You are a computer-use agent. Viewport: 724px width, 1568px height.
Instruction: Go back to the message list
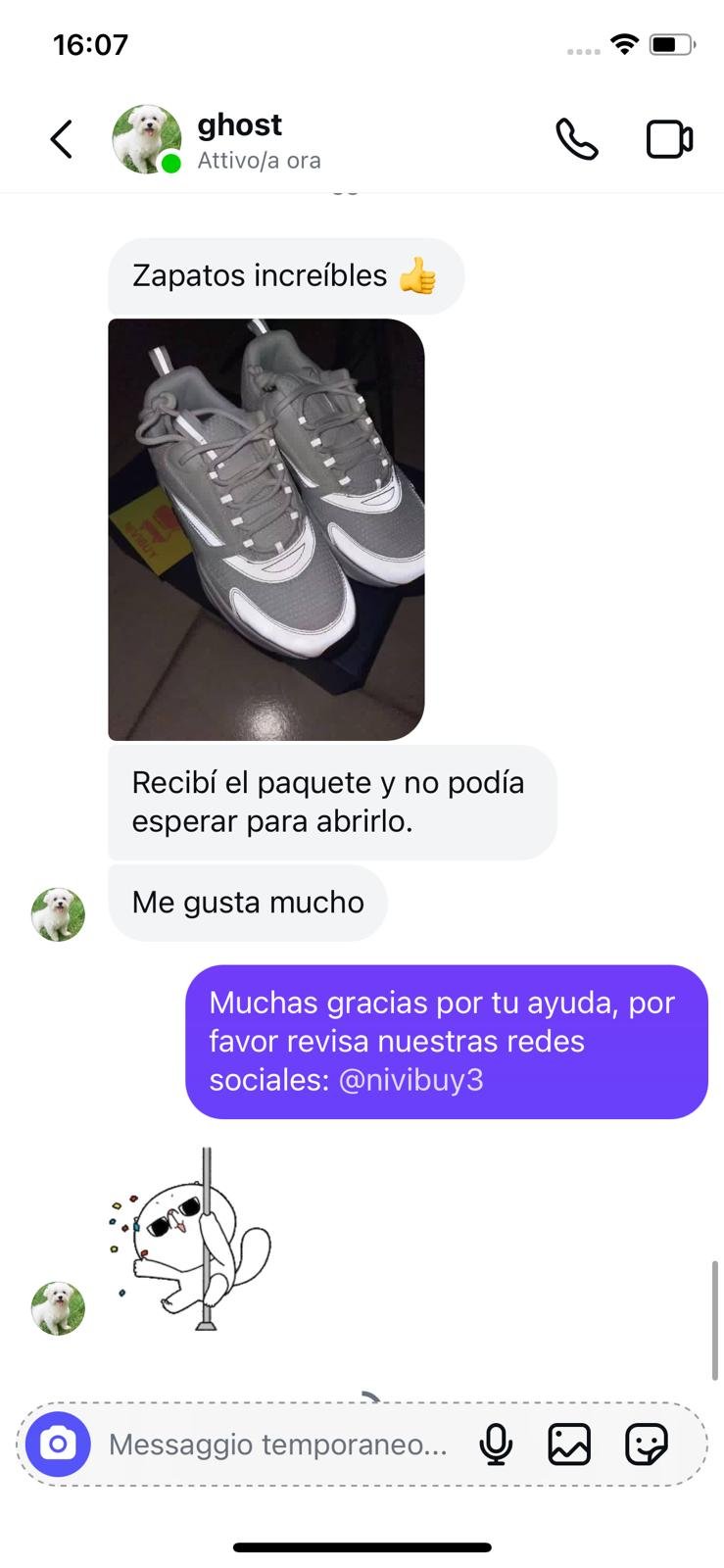click(62, 139)
